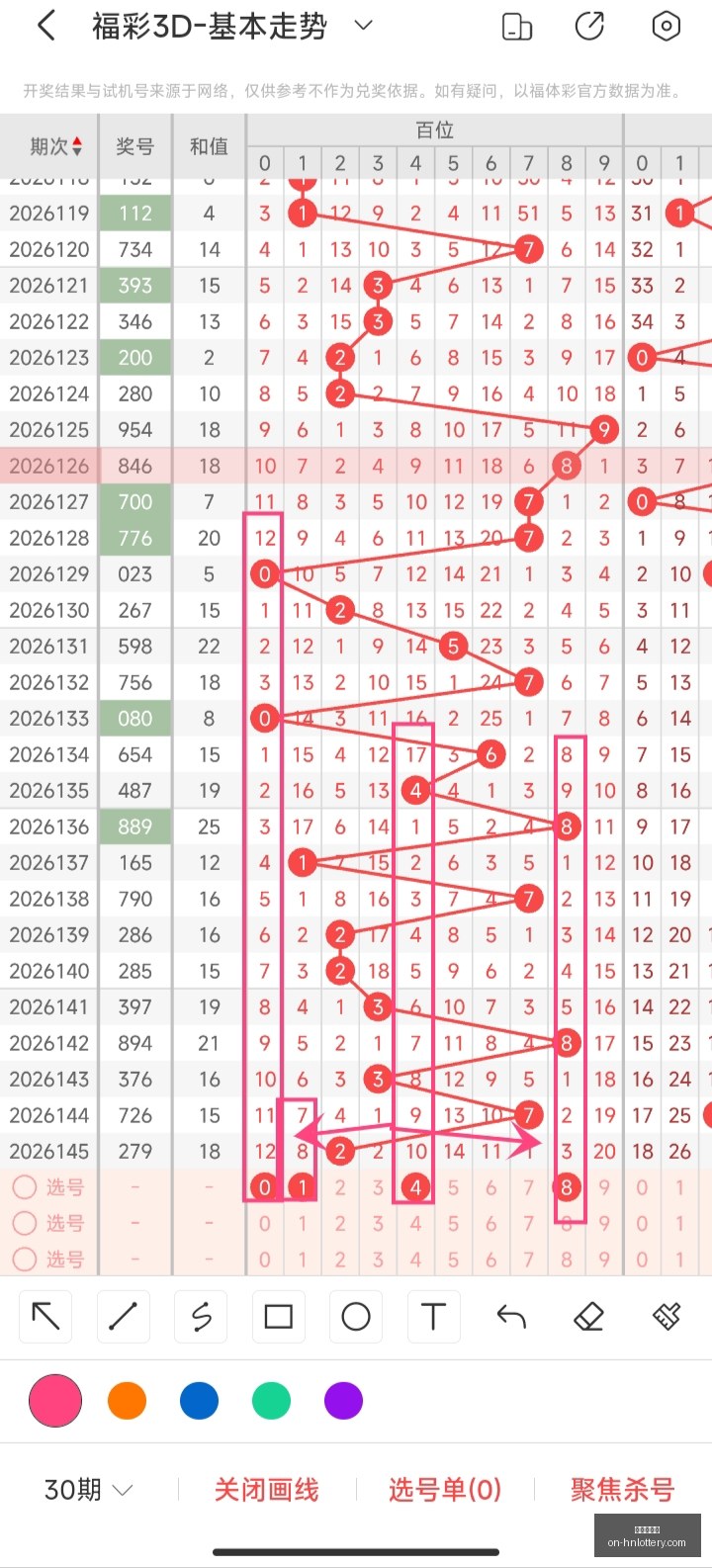
Task: Undo the last drawing stroke
Action: (x=511, y=1316)
